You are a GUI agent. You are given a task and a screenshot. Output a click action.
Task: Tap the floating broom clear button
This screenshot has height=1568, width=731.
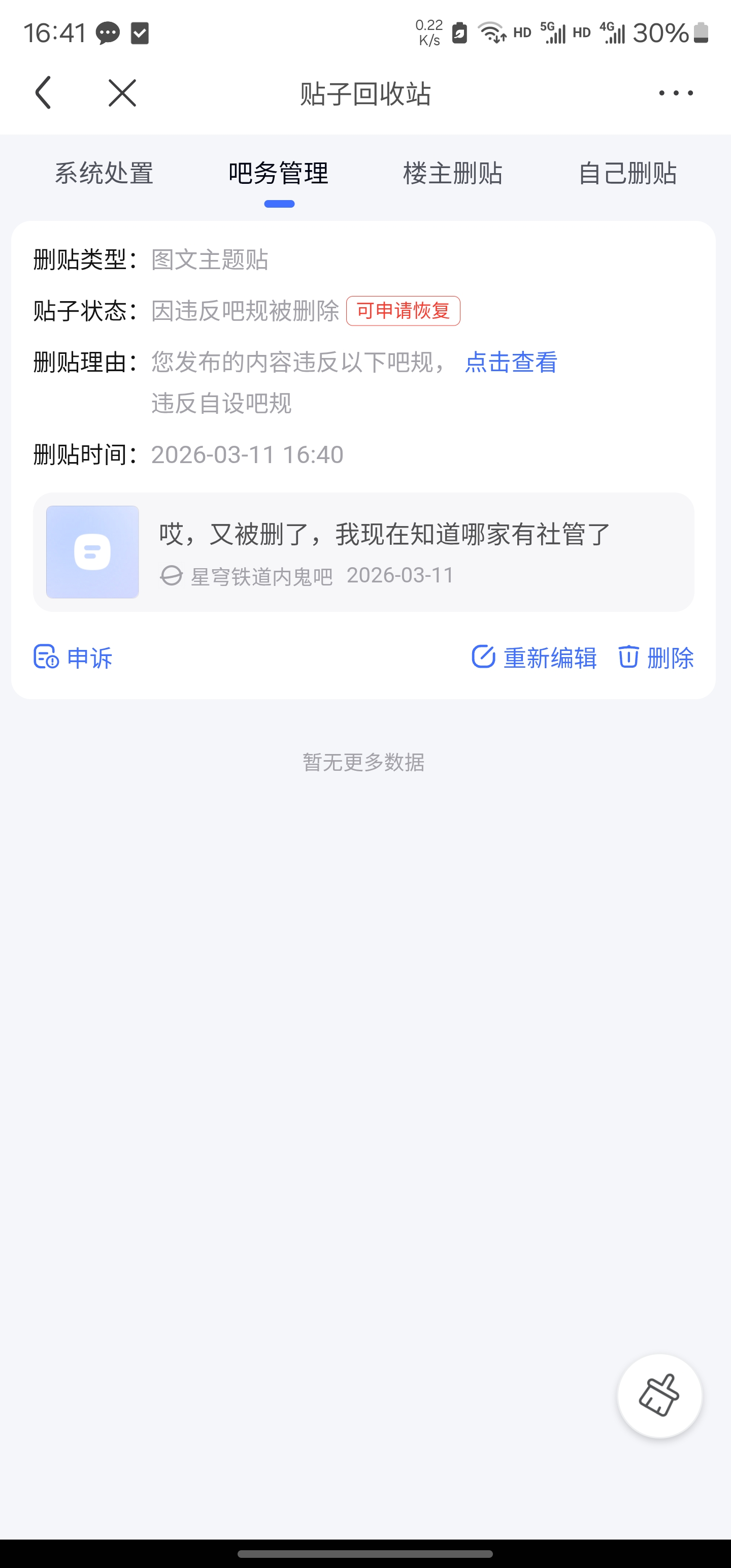coord(659,1395)
